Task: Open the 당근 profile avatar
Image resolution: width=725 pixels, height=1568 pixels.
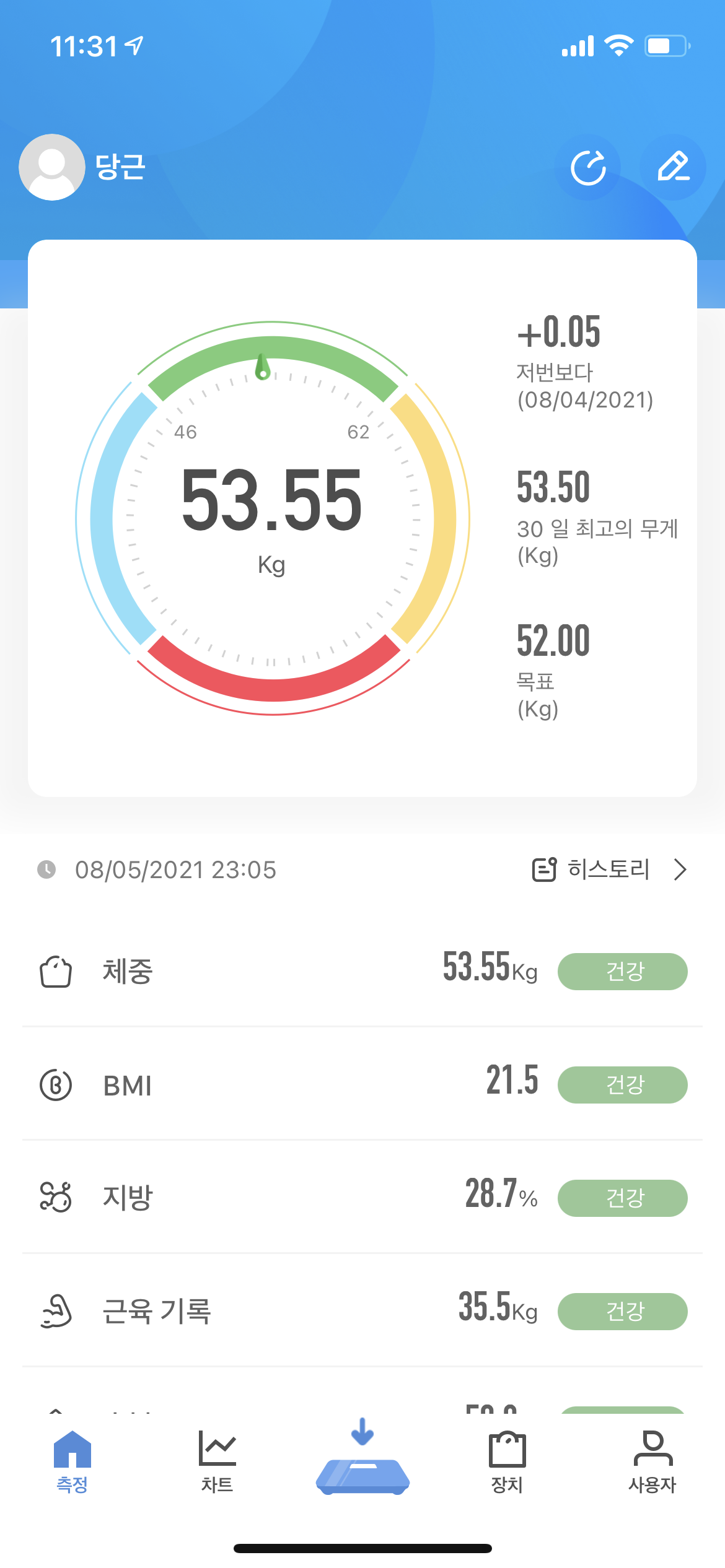Action: pyautogui.click(x=52, y=167)
